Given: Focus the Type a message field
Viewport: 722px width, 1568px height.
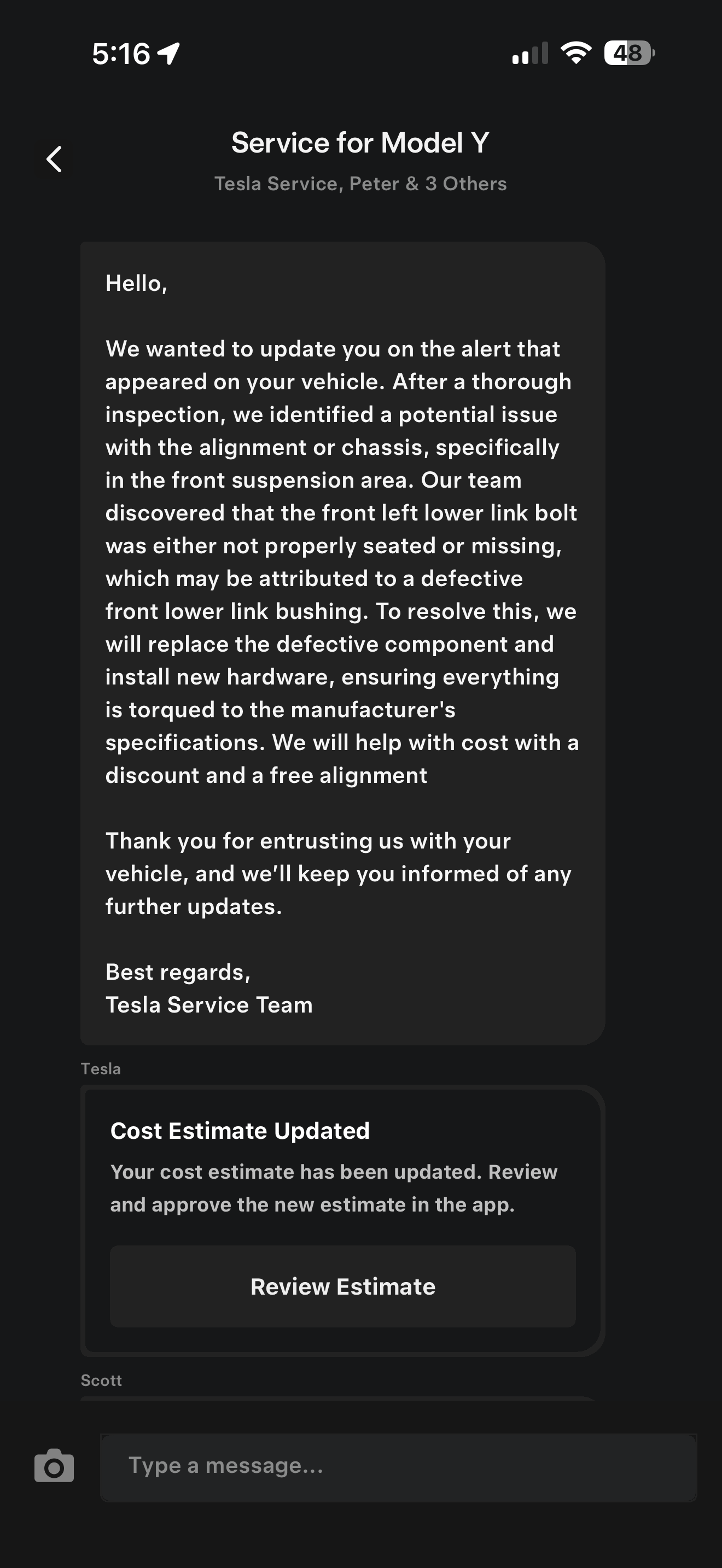Looking at the screenshot, I should pyautogui.click(x=398, y=1466).
